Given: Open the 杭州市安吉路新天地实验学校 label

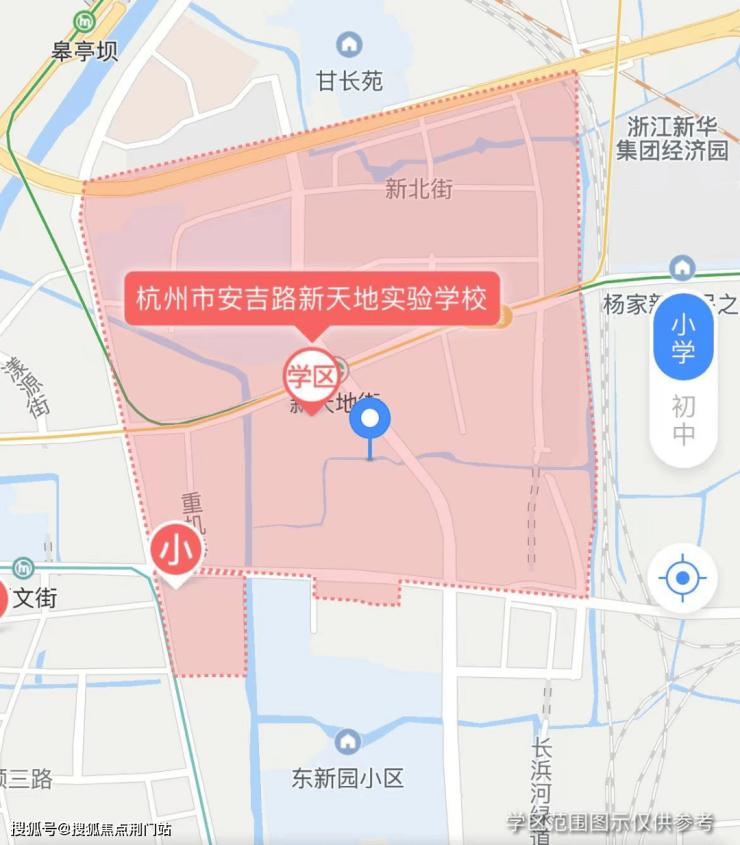Looking at the screenshot, I should click(x=311, y=299).
